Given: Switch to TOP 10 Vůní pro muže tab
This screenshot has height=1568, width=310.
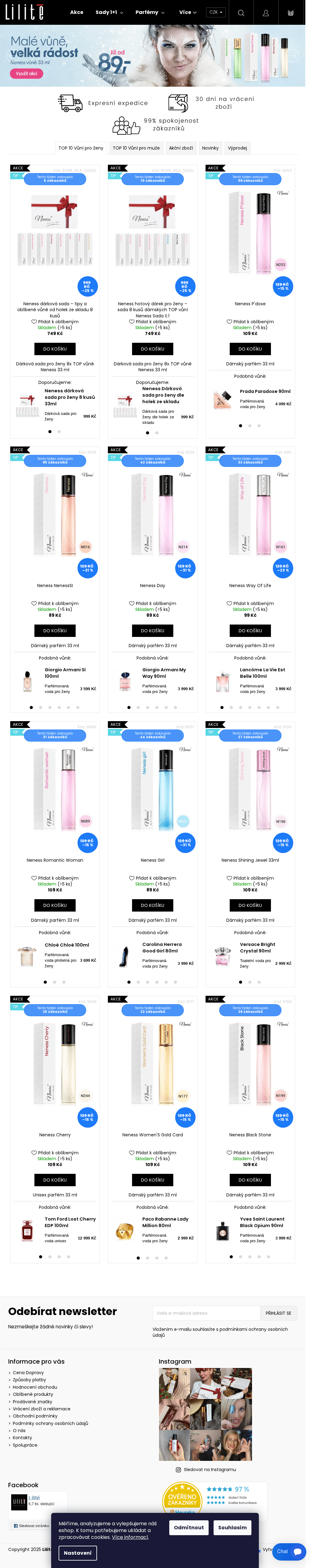Looking at the screenshot, I should click(136, 148).
